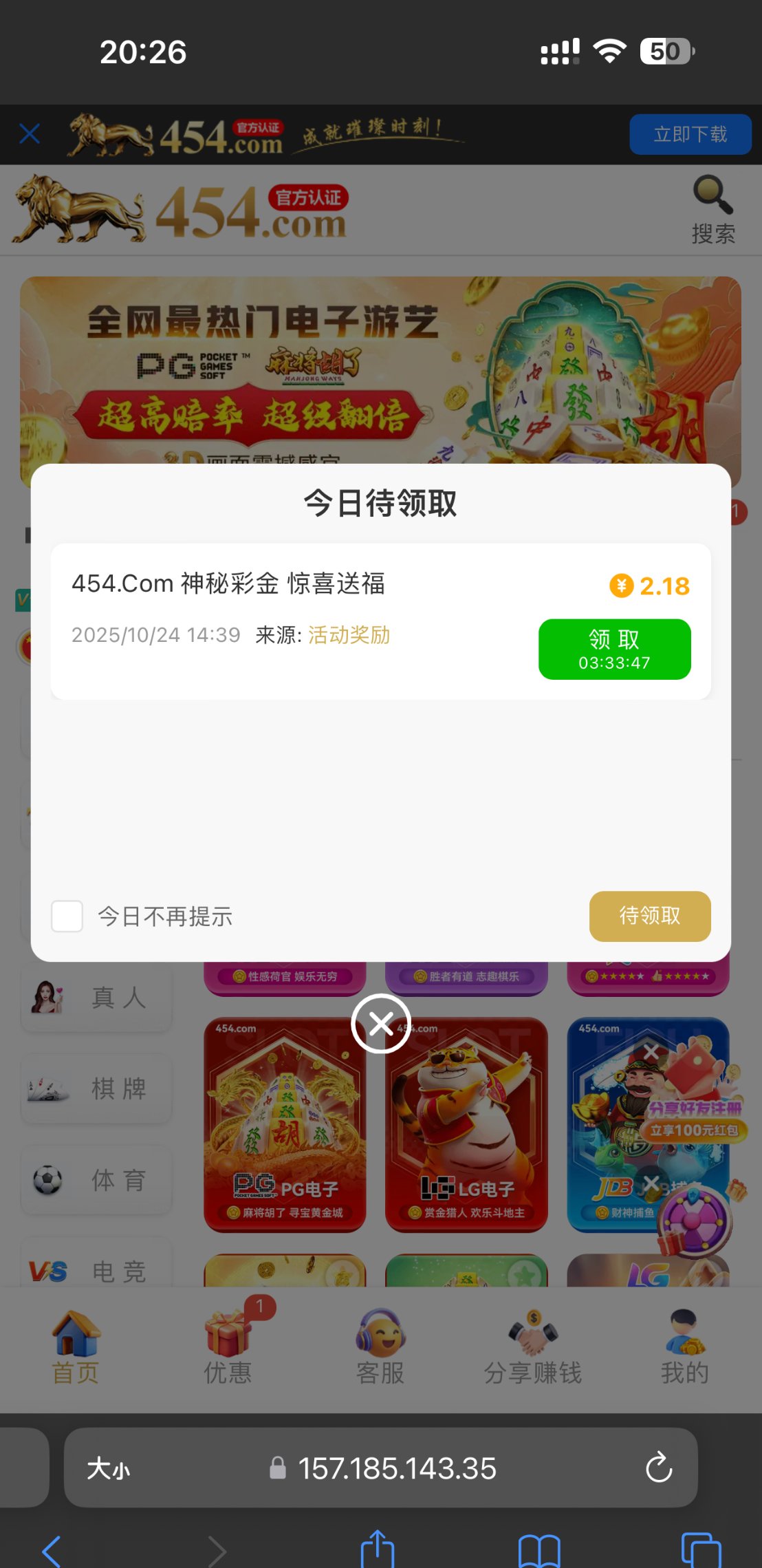Check the 今日不再提示 checkbox
This screenshot has width=762, height=1568.
click(67, 916)
